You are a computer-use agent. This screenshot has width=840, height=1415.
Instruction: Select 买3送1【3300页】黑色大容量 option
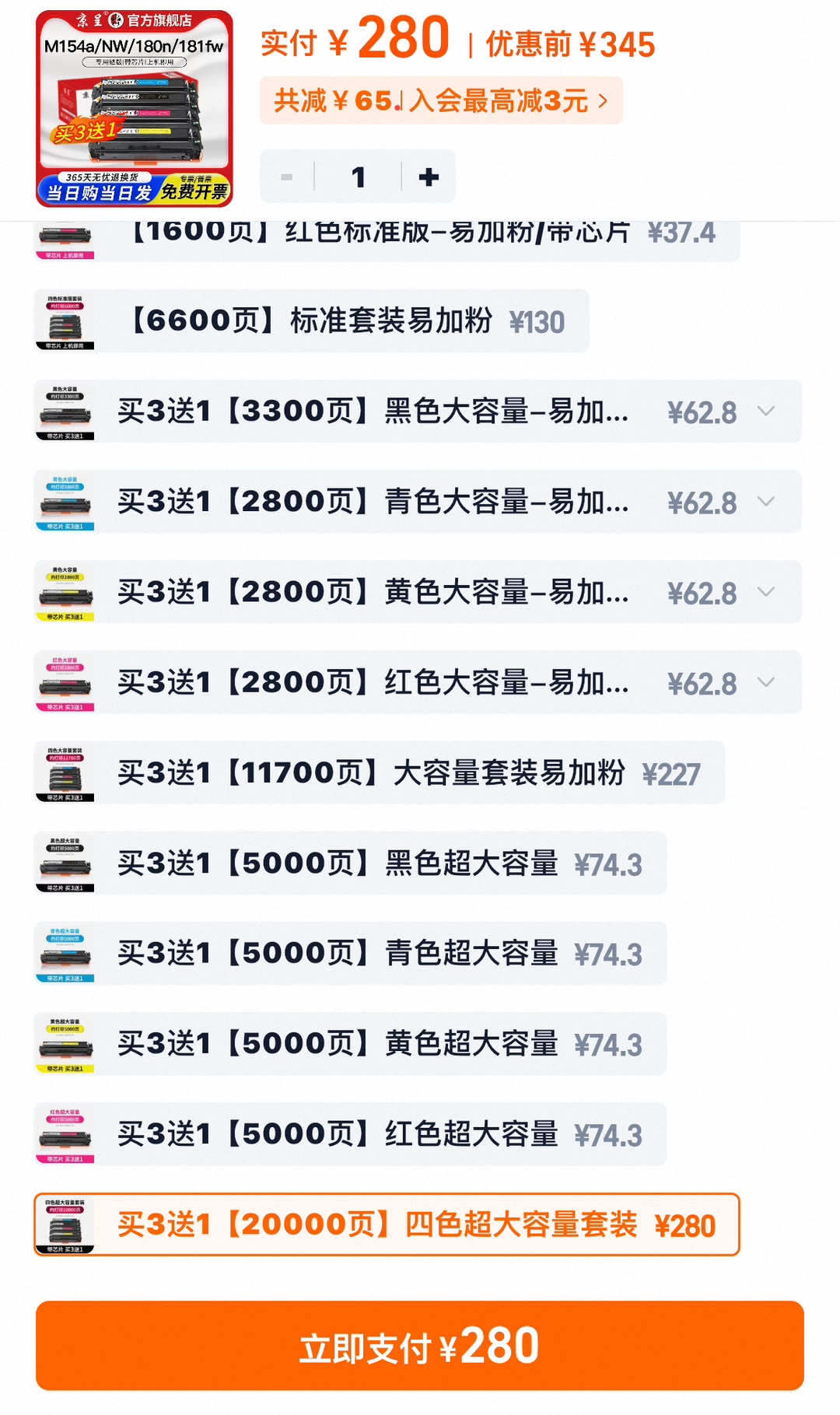pos(373,412)
